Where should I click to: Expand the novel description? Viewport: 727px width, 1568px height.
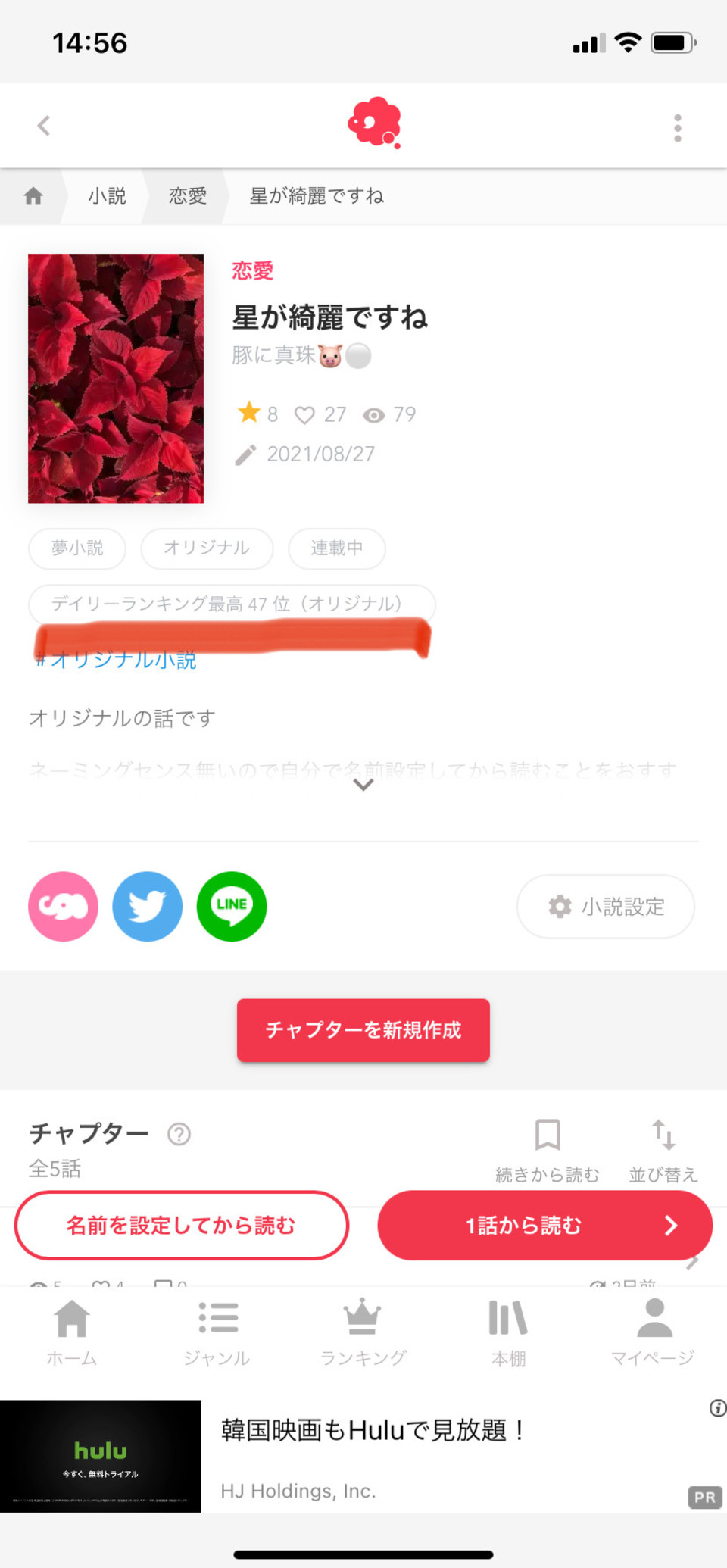click(363, 785)
